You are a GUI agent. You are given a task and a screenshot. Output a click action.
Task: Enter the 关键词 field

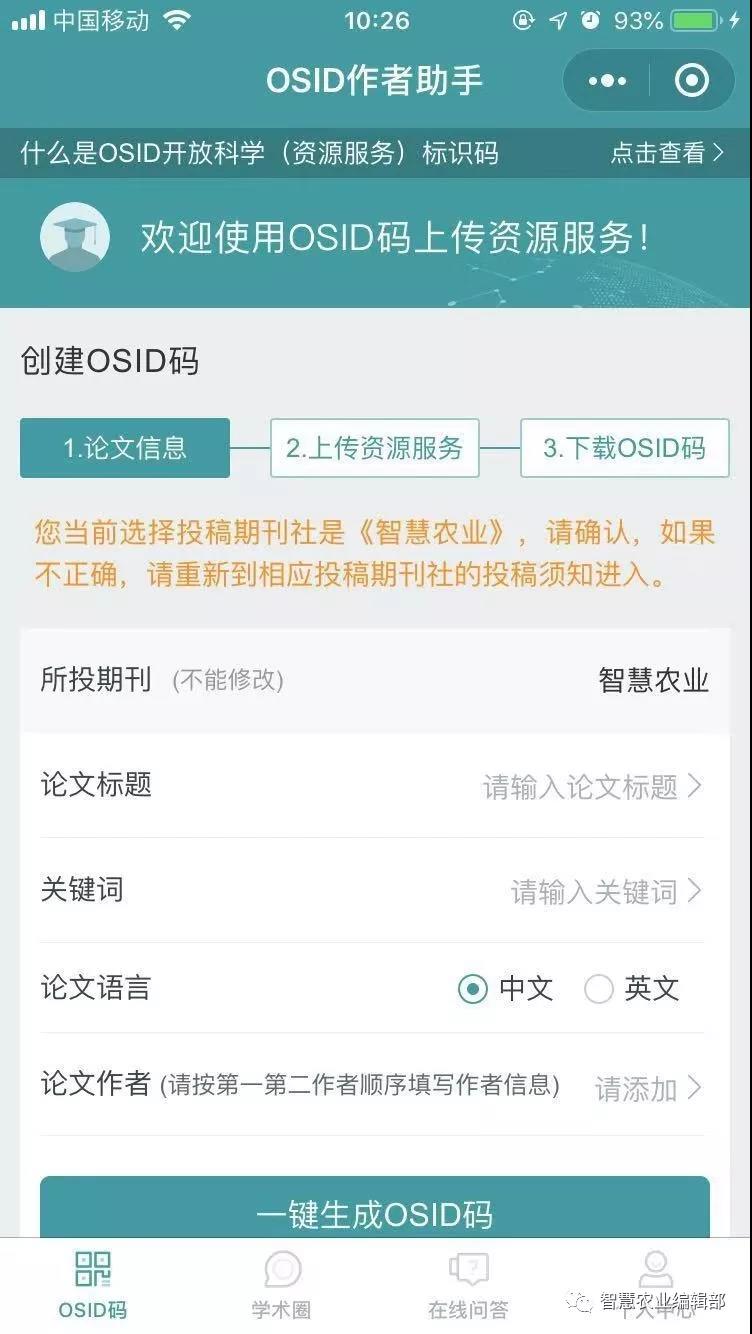pyautogui.click(x=606, y=891)
